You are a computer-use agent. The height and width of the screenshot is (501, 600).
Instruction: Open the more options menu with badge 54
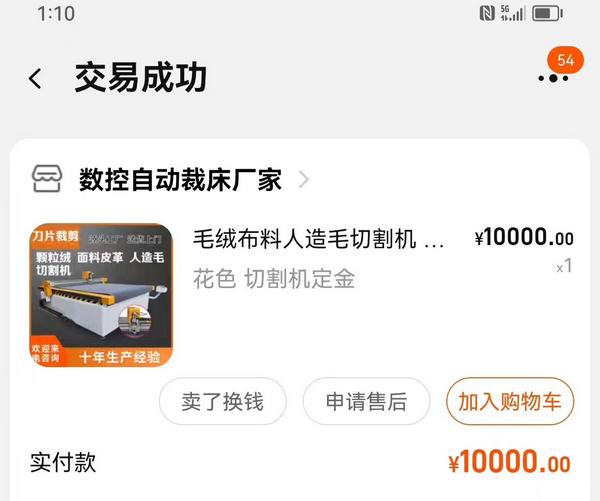(552, 78)
